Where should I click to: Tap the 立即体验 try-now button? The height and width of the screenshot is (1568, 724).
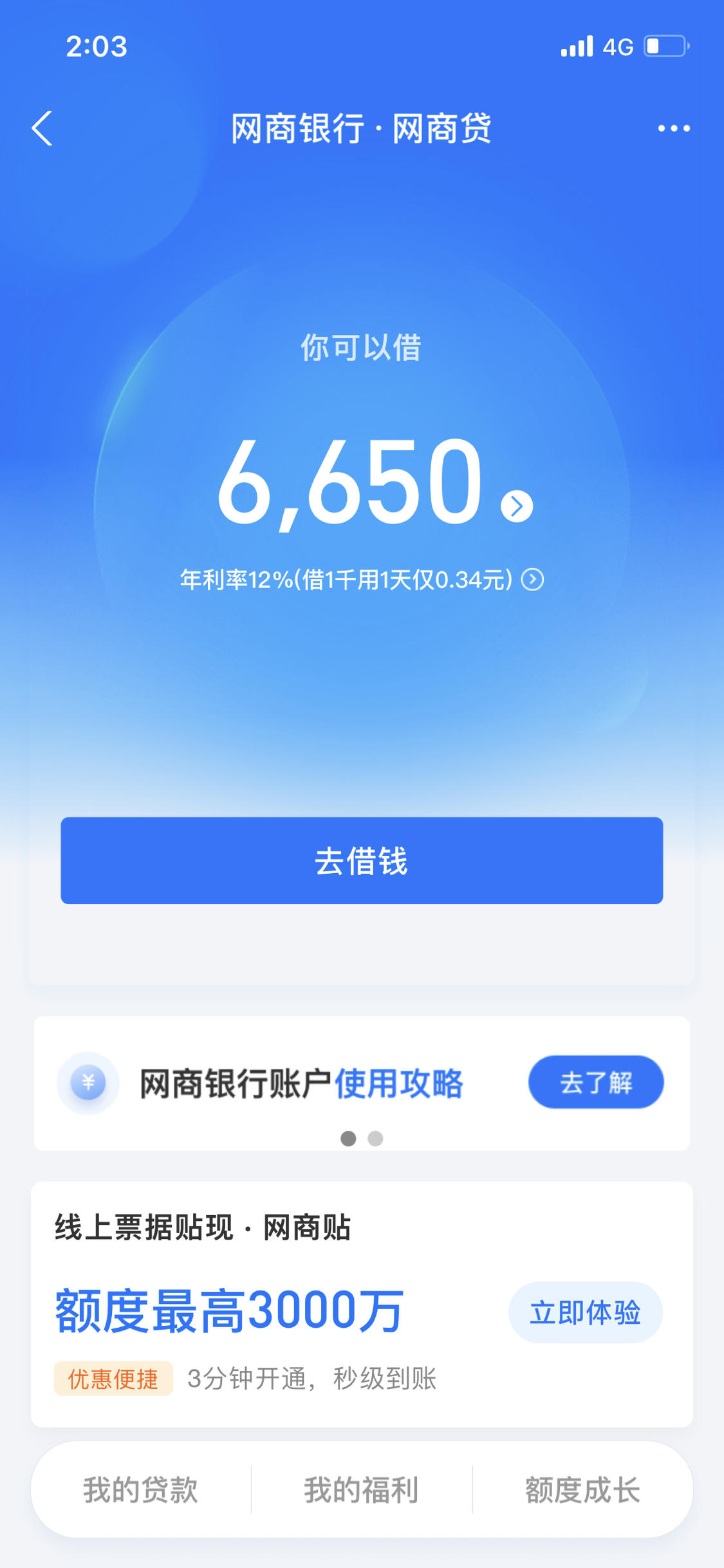[x=586, y=1312]
